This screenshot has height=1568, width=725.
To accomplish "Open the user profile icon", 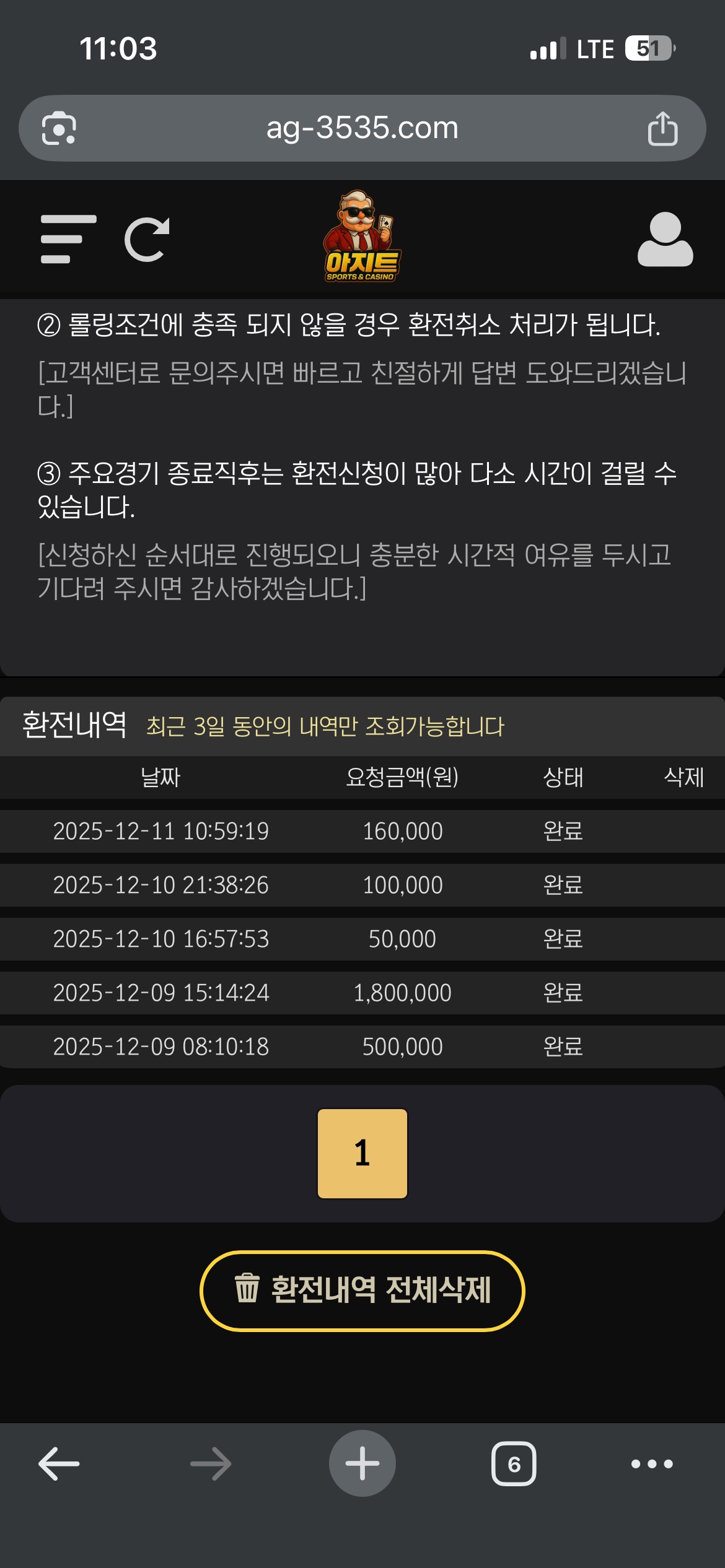I will [x=665, y=240].
